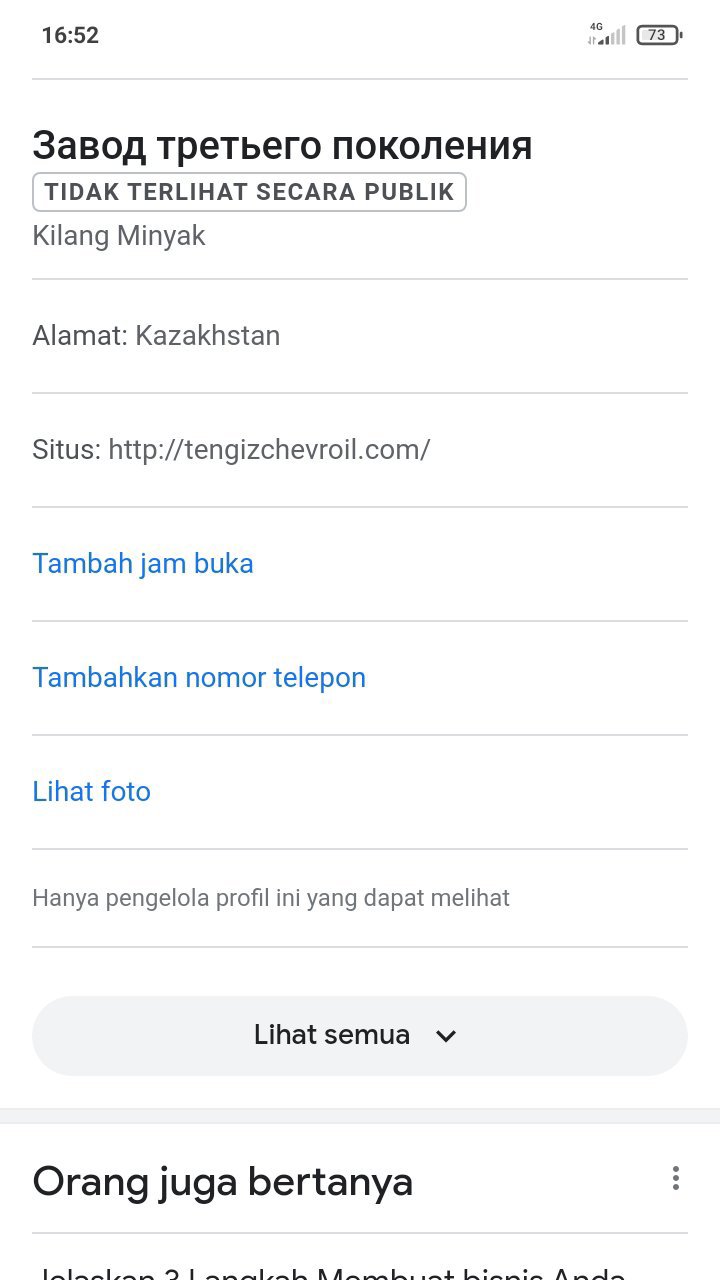Open overflow menu beside Orang juga bertanya
This screenshot has width=720, height=1280.
[676, 1178]
